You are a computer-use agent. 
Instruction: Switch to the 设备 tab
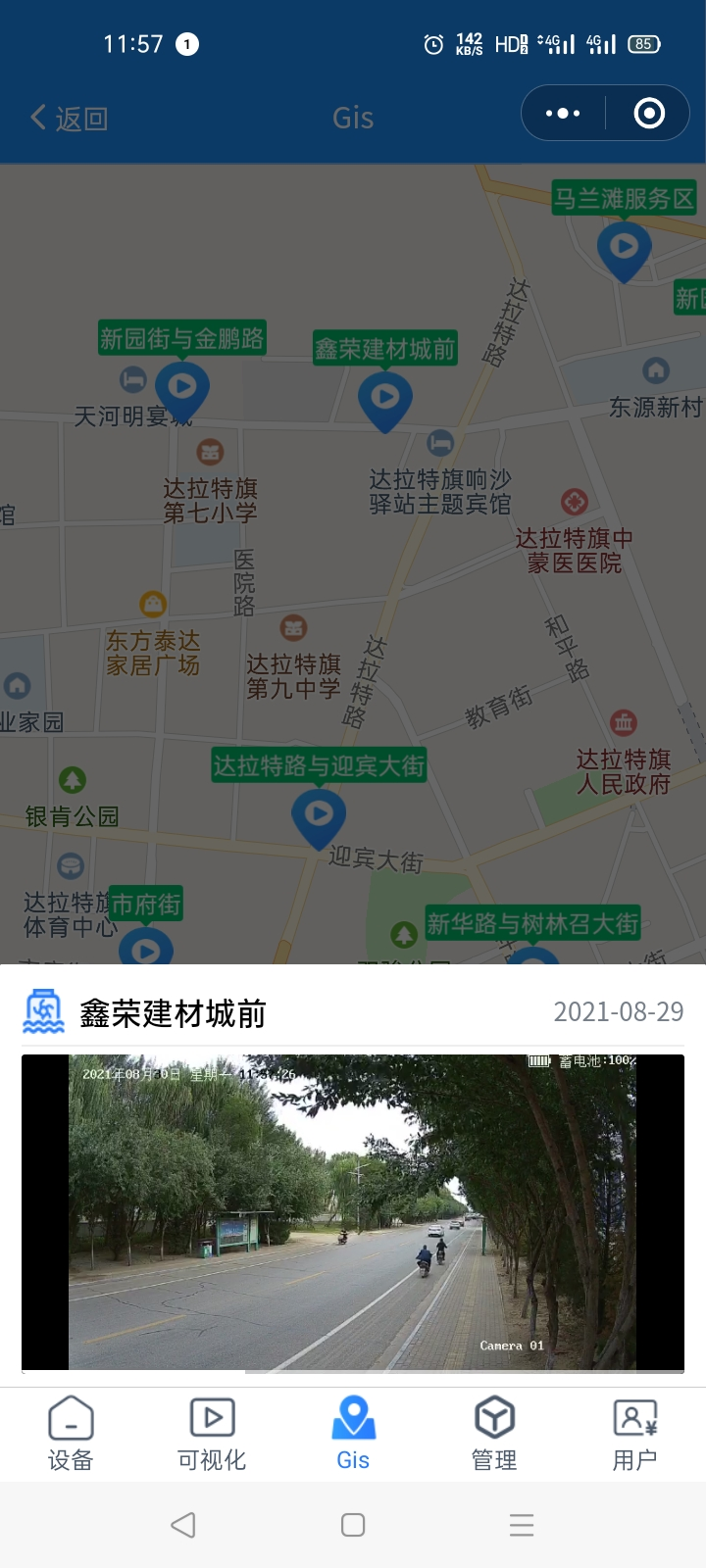tap(71, 1433)
